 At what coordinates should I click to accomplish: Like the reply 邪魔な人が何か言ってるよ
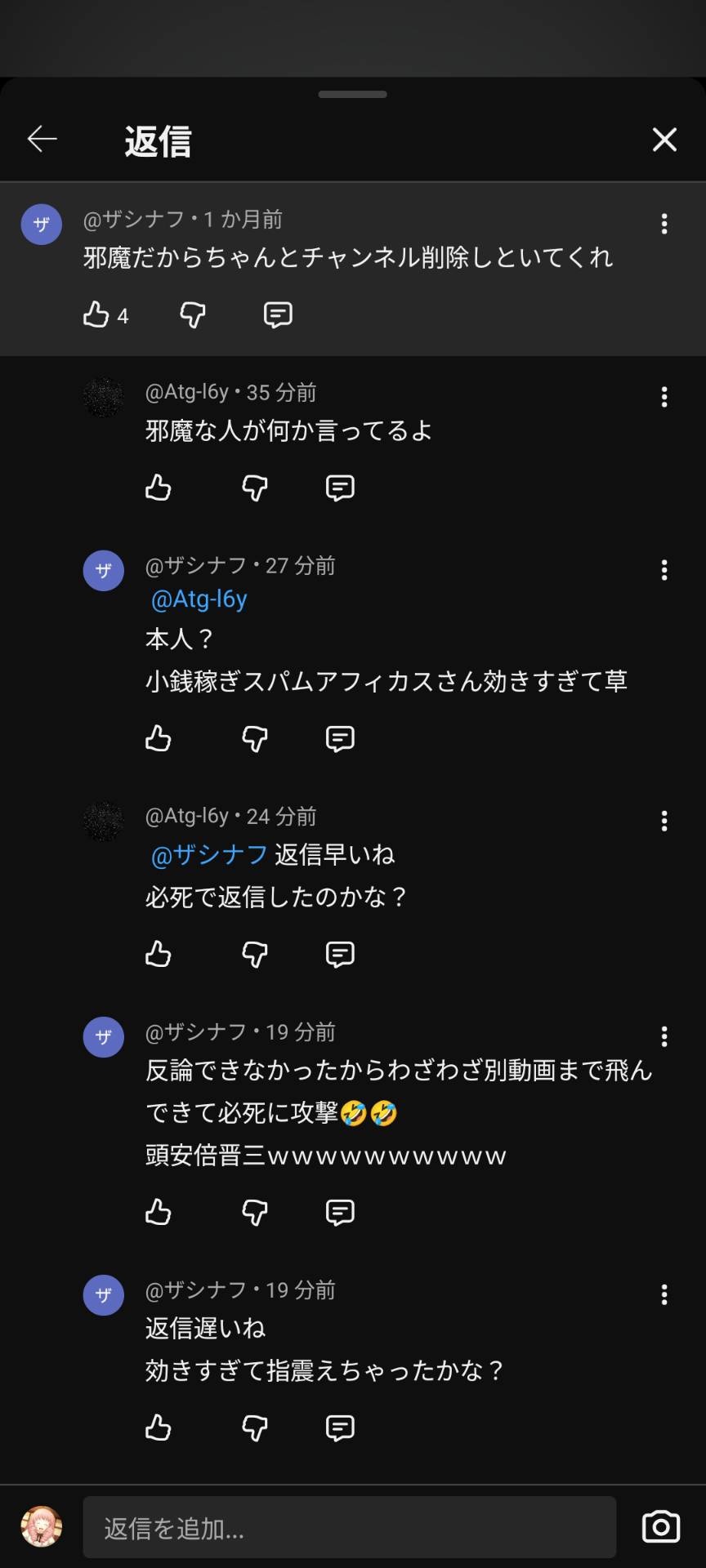pos(159,488)
